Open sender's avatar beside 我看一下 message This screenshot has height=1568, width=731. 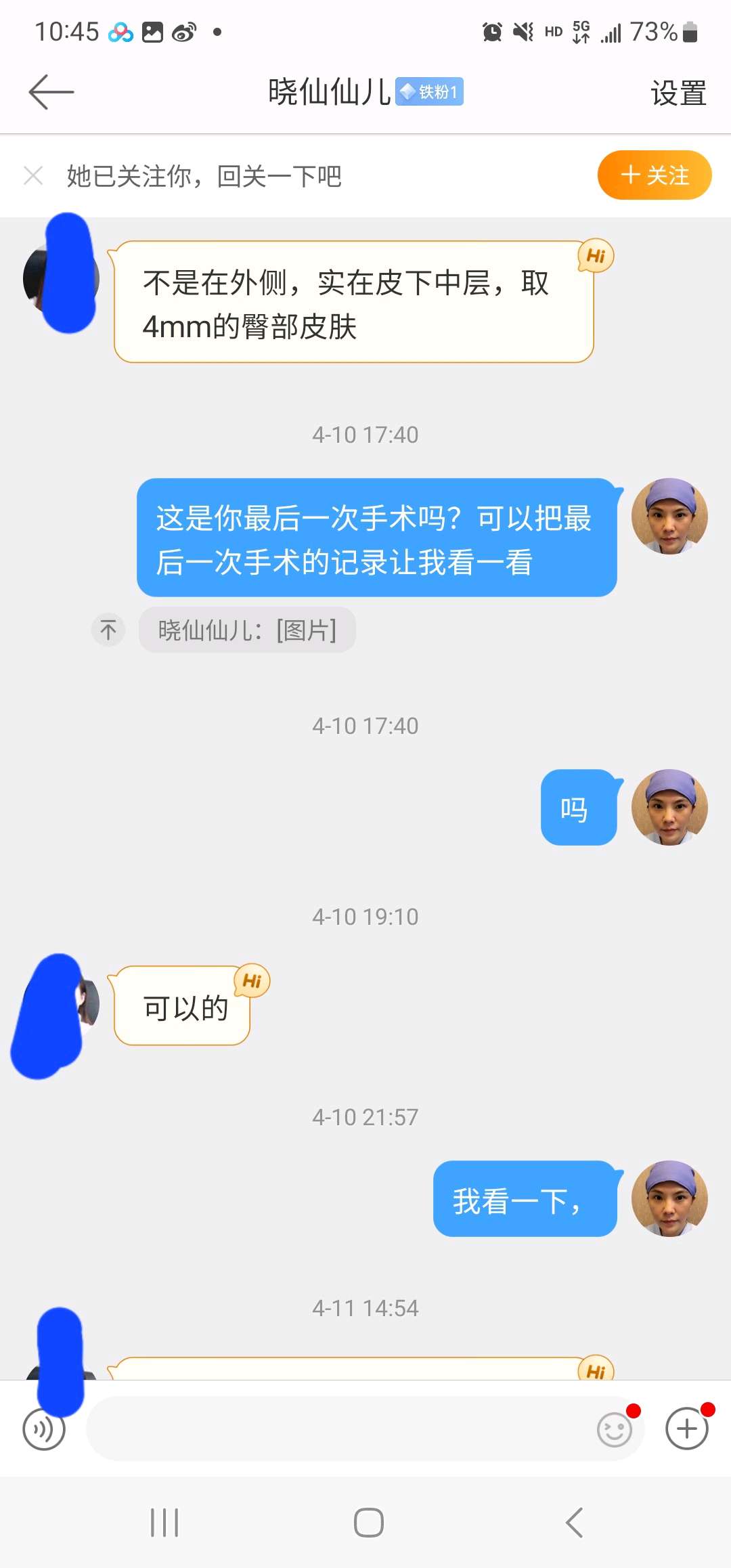tap(669, 1199)
